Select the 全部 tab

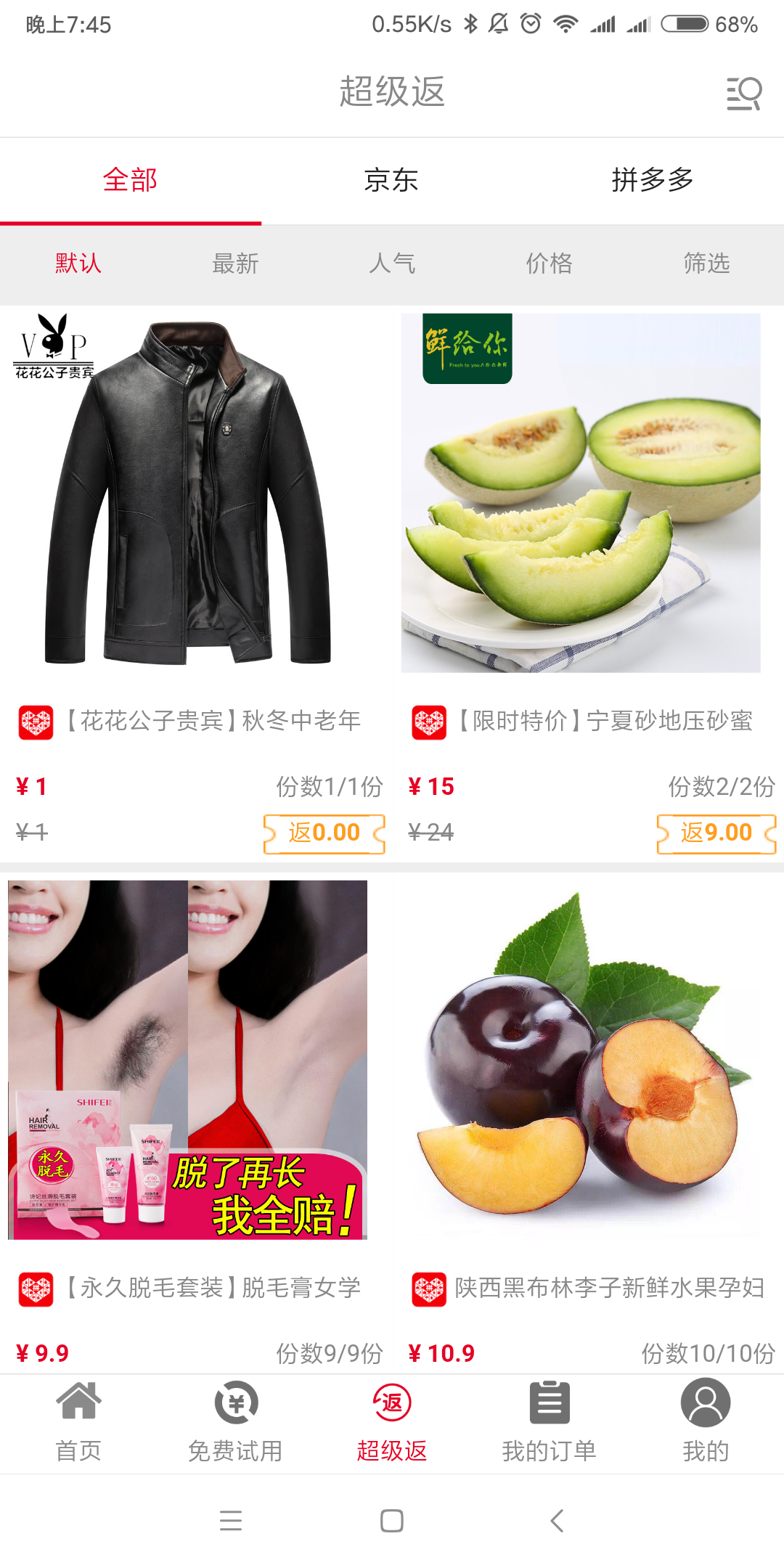(131, 180)
